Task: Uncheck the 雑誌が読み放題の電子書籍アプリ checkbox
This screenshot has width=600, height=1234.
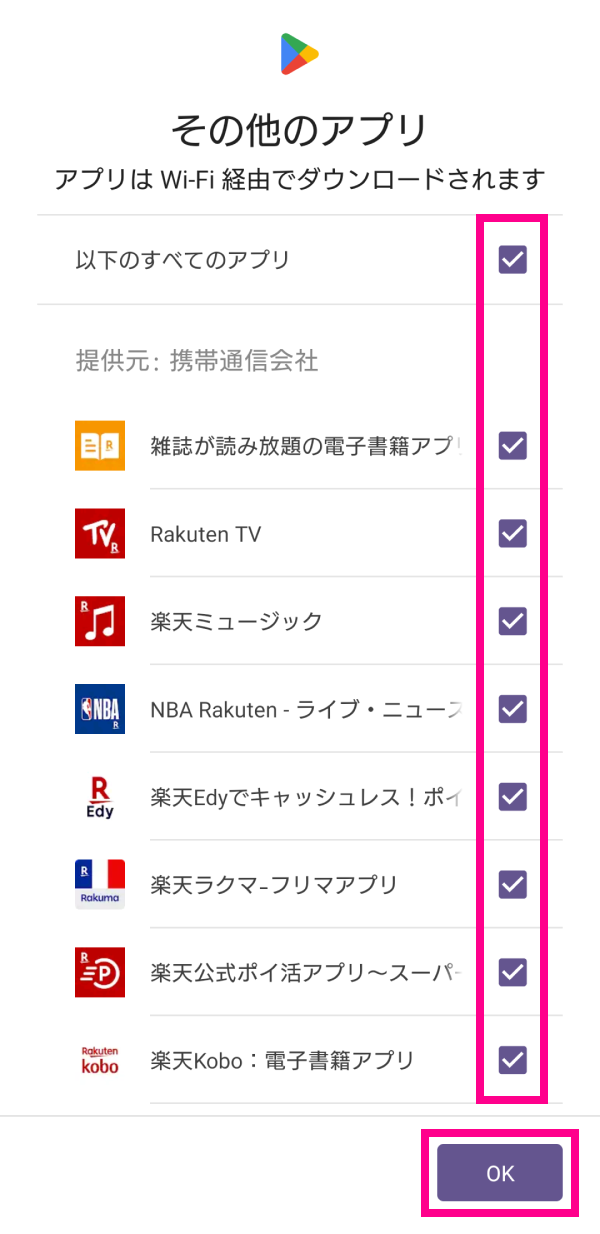Action: point(512,445)
